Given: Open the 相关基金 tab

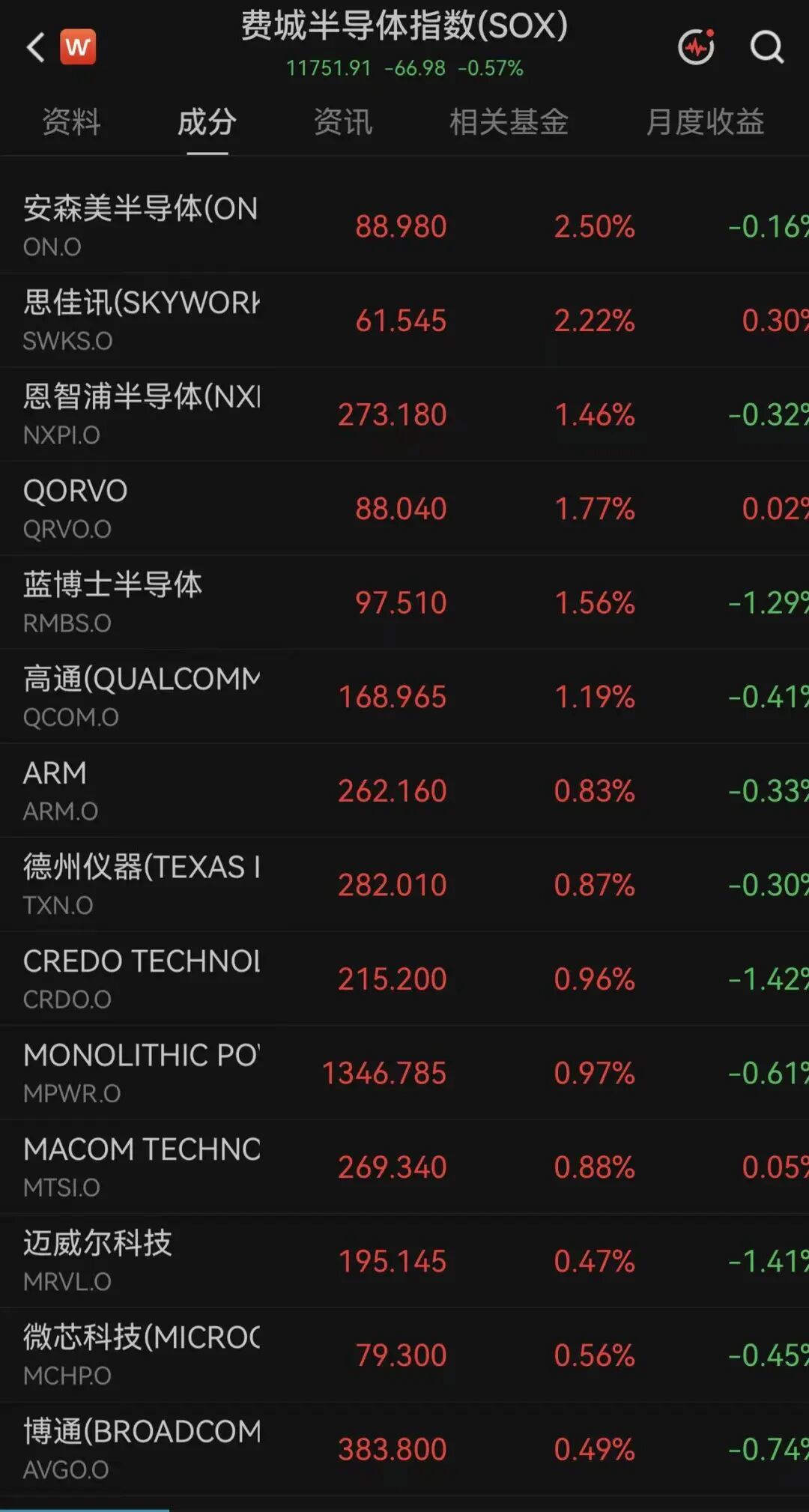Looking at the screenshot, I should click(x=509, y=121).
